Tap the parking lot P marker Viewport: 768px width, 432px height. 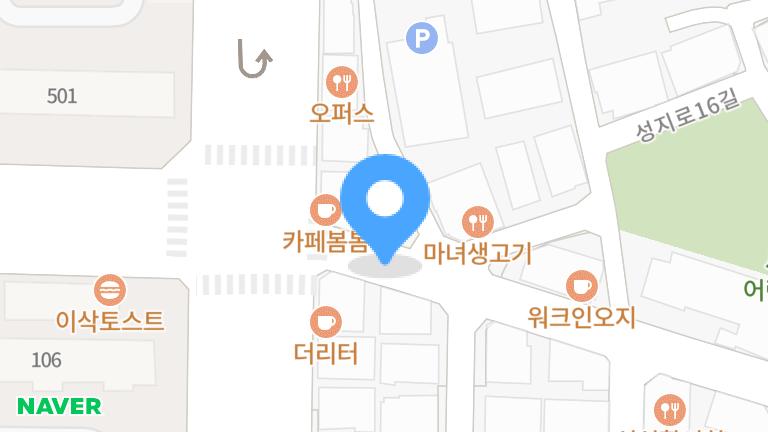click(422, 39)
